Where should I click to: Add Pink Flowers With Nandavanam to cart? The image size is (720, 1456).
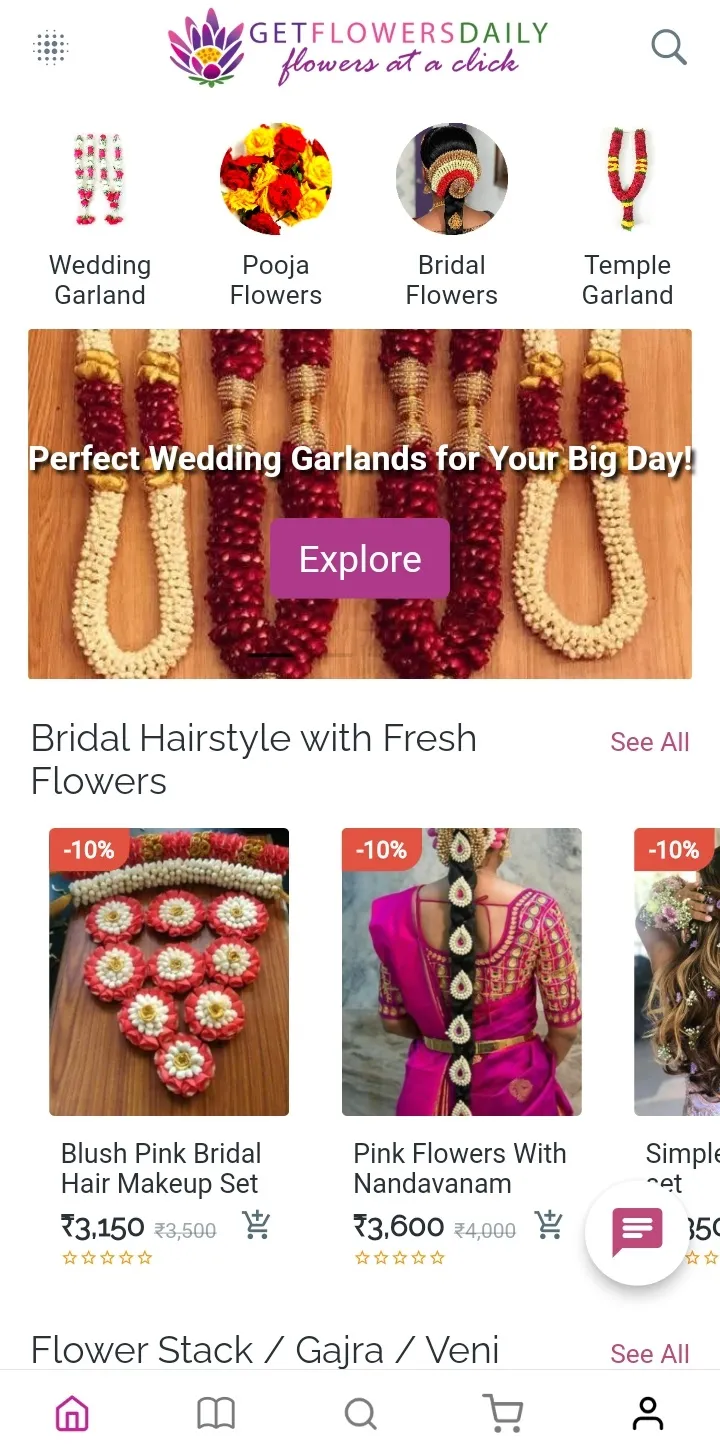(548, 1223)
